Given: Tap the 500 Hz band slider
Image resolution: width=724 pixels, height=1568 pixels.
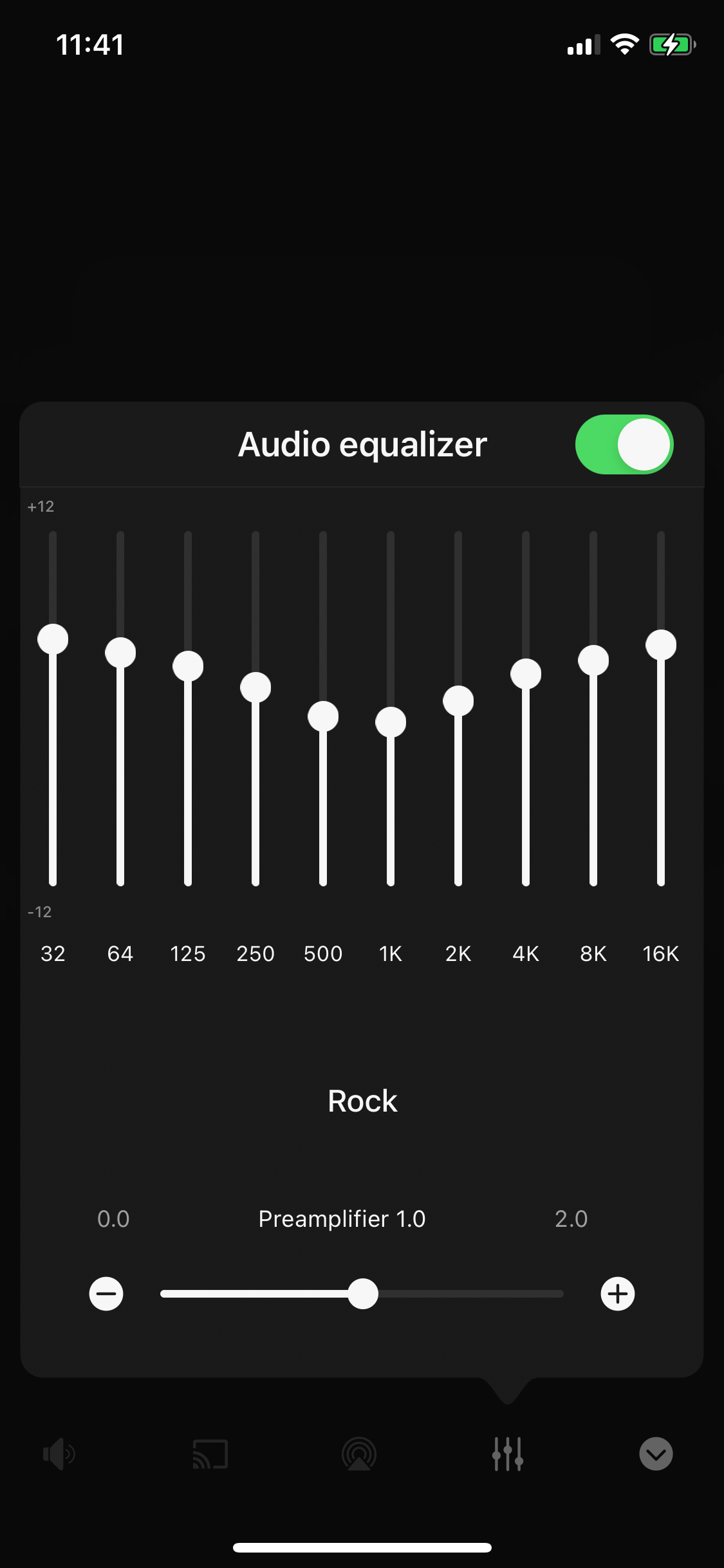Looking at the screenshot, I should click(x=323, y=716).
